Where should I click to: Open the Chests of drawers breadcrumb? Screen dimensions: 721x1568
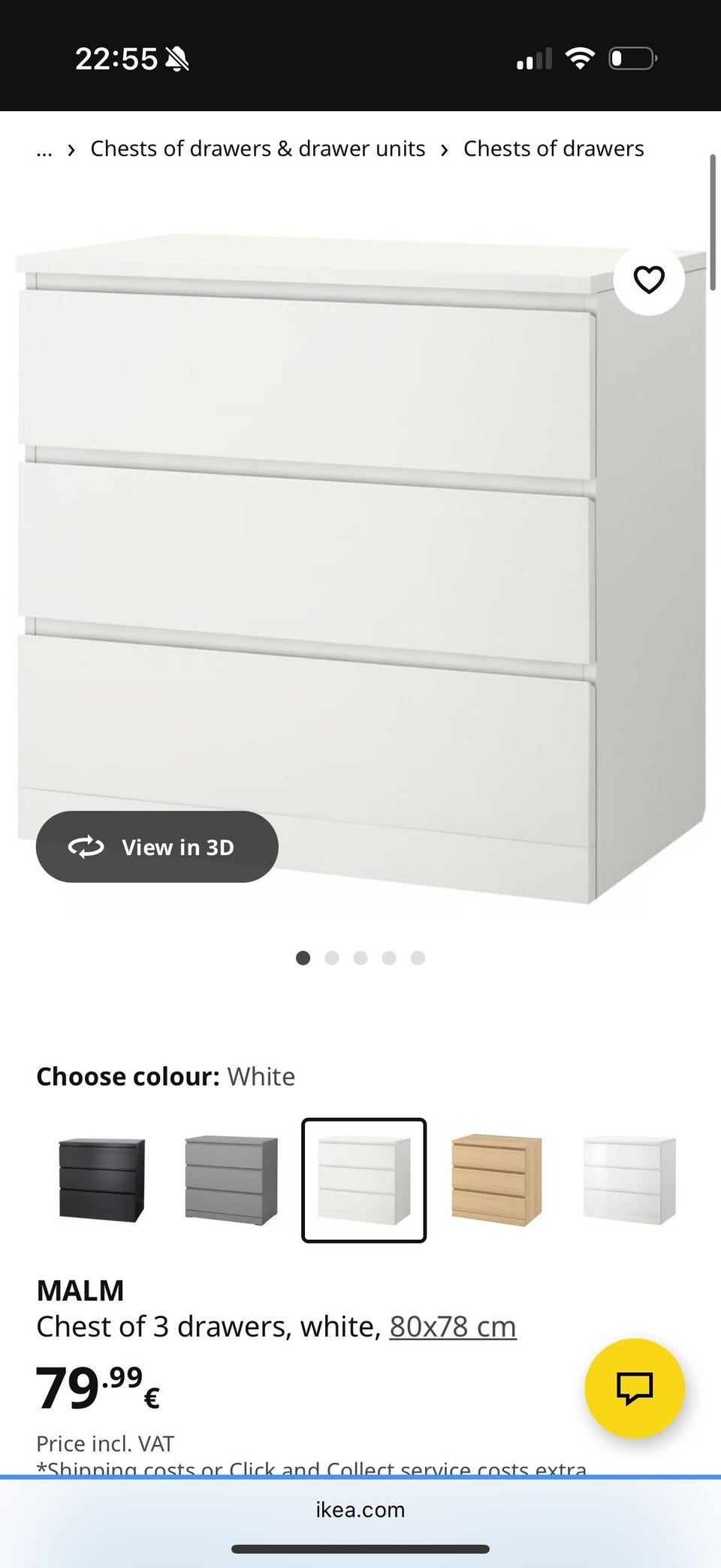click(x=554, y=149)
